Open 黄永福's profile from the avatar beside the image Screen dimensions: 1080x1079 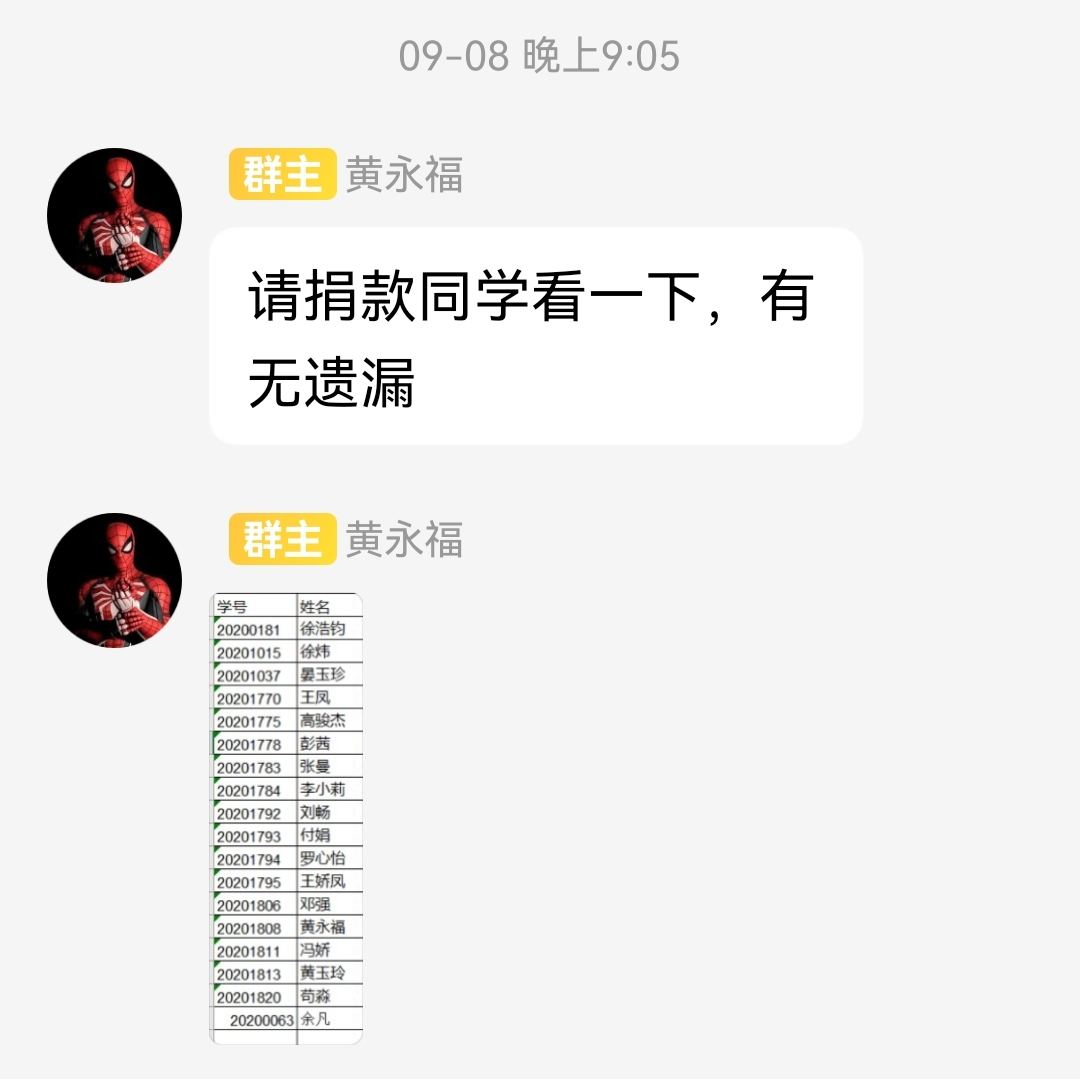click(114, 580)
